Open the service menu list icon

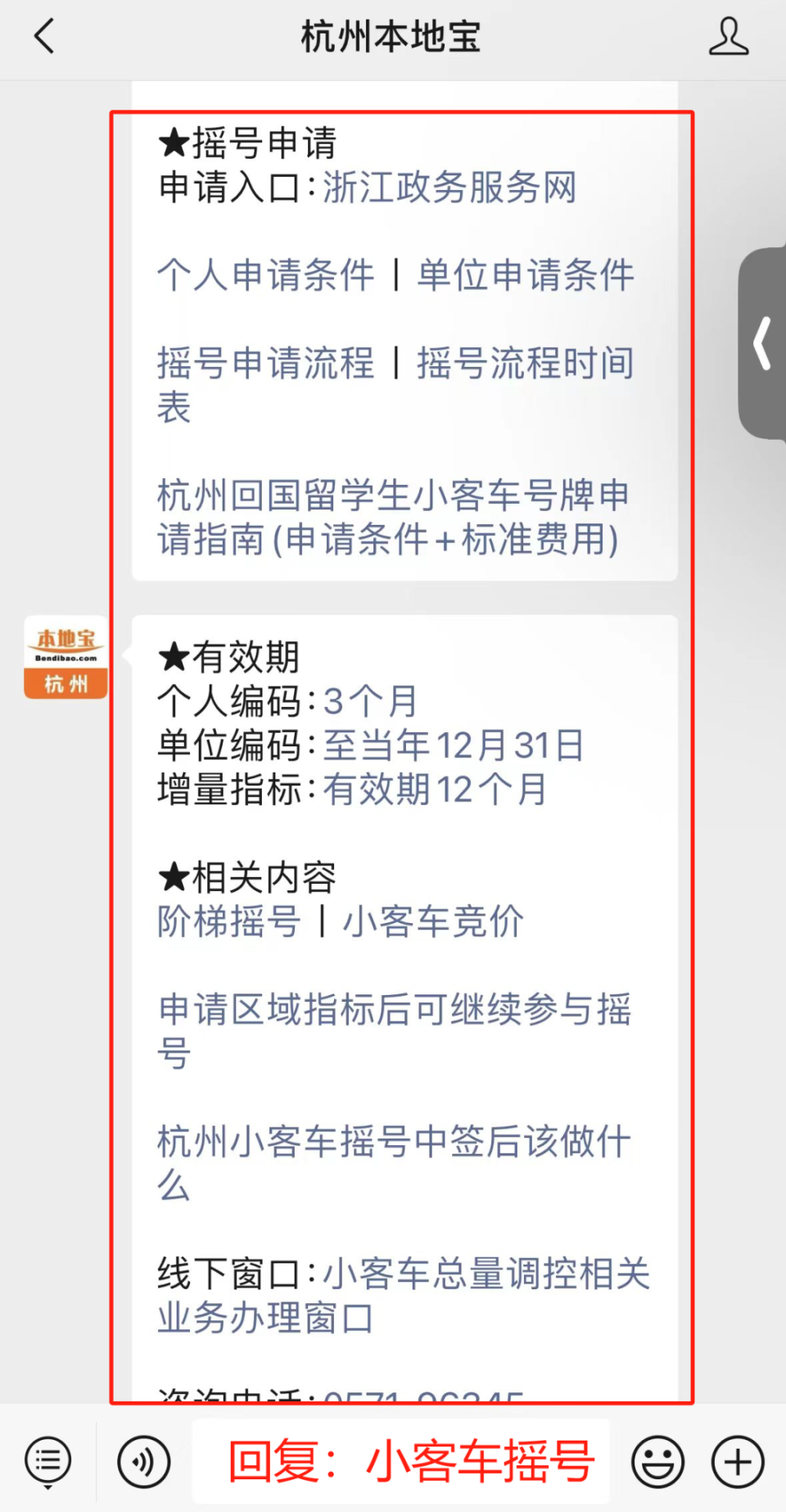click(48, 1461)
